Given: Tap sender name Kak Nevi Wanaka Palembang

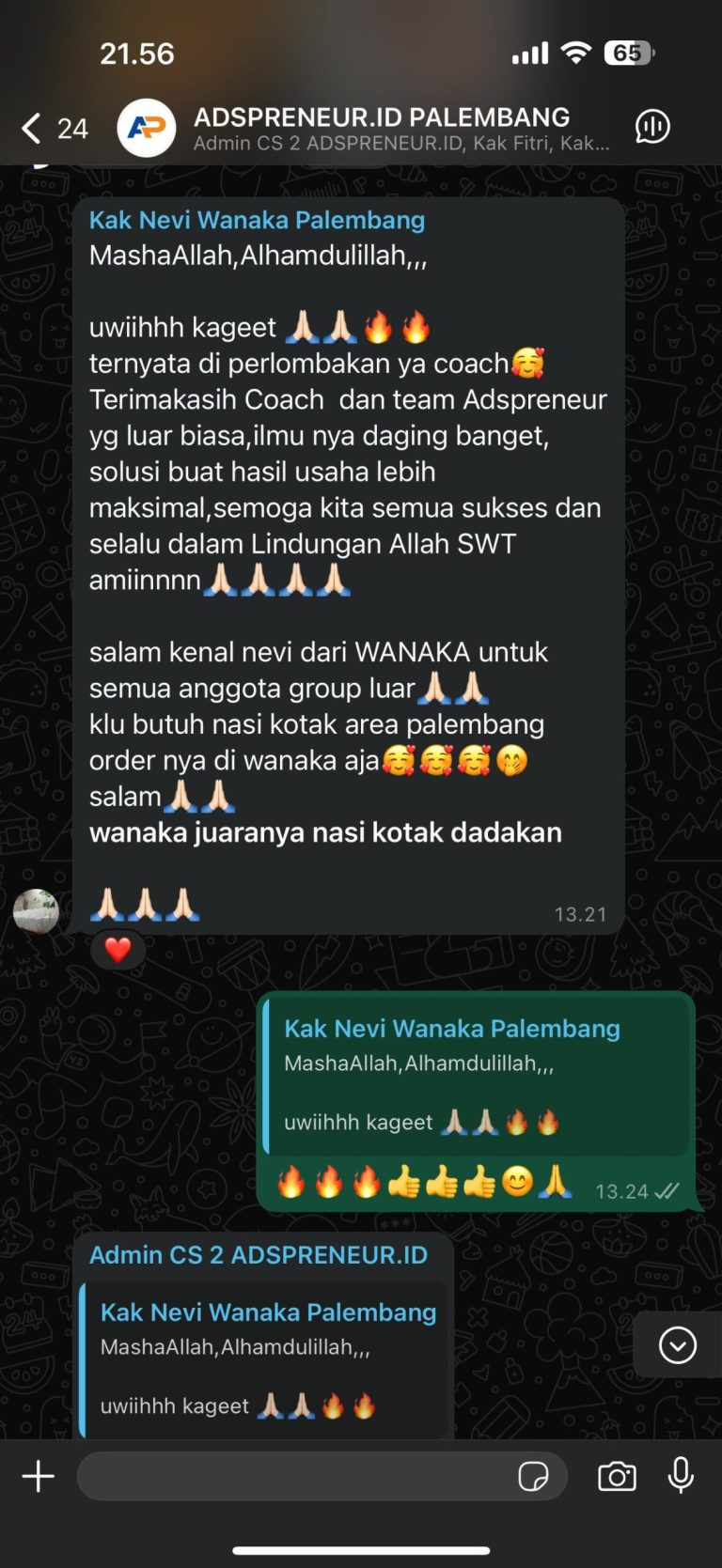Looking at the screenshot, I should 257,220.
